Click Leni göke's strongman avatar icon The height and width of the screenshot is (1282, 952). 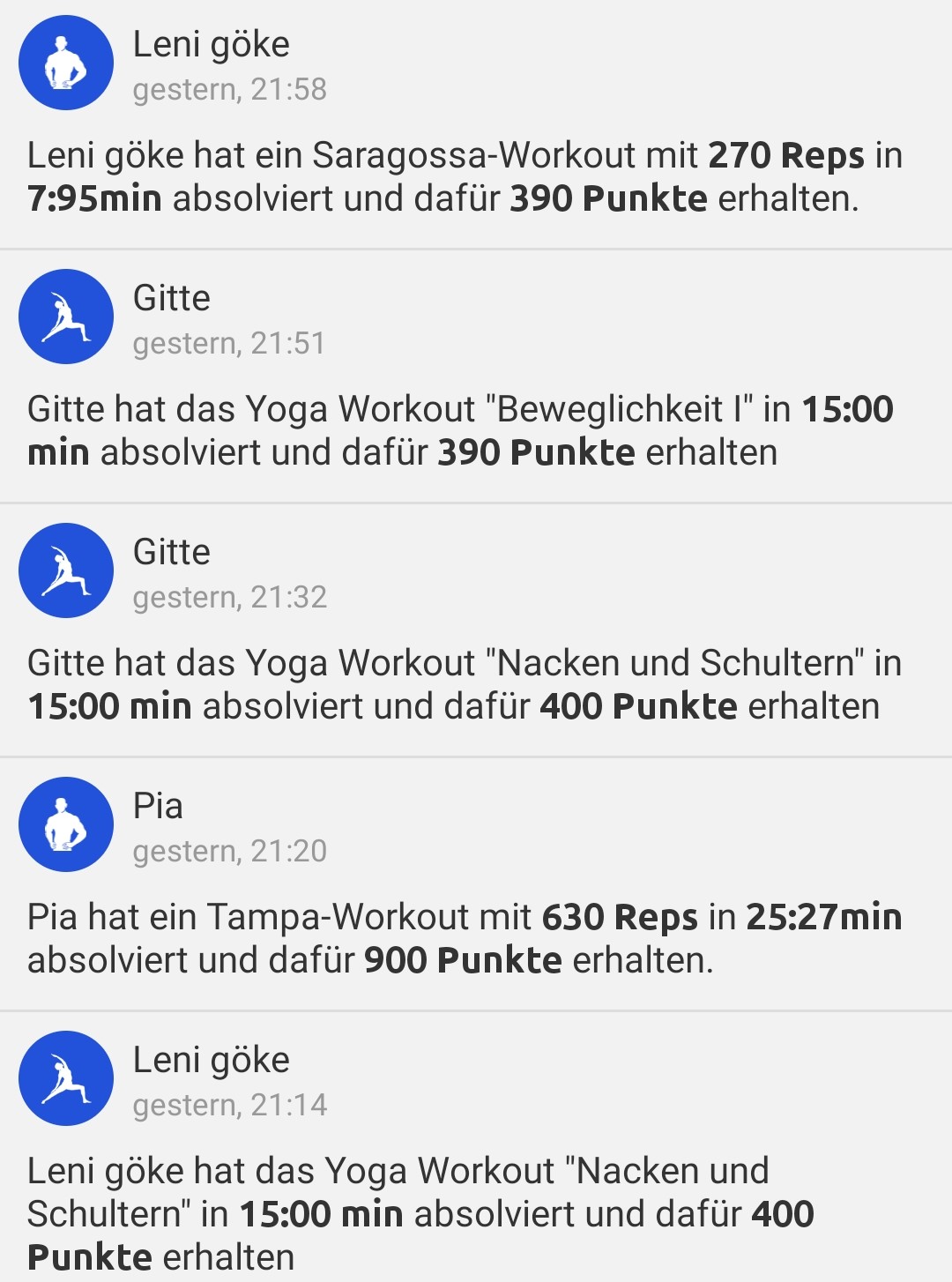[x=65, y=63]
